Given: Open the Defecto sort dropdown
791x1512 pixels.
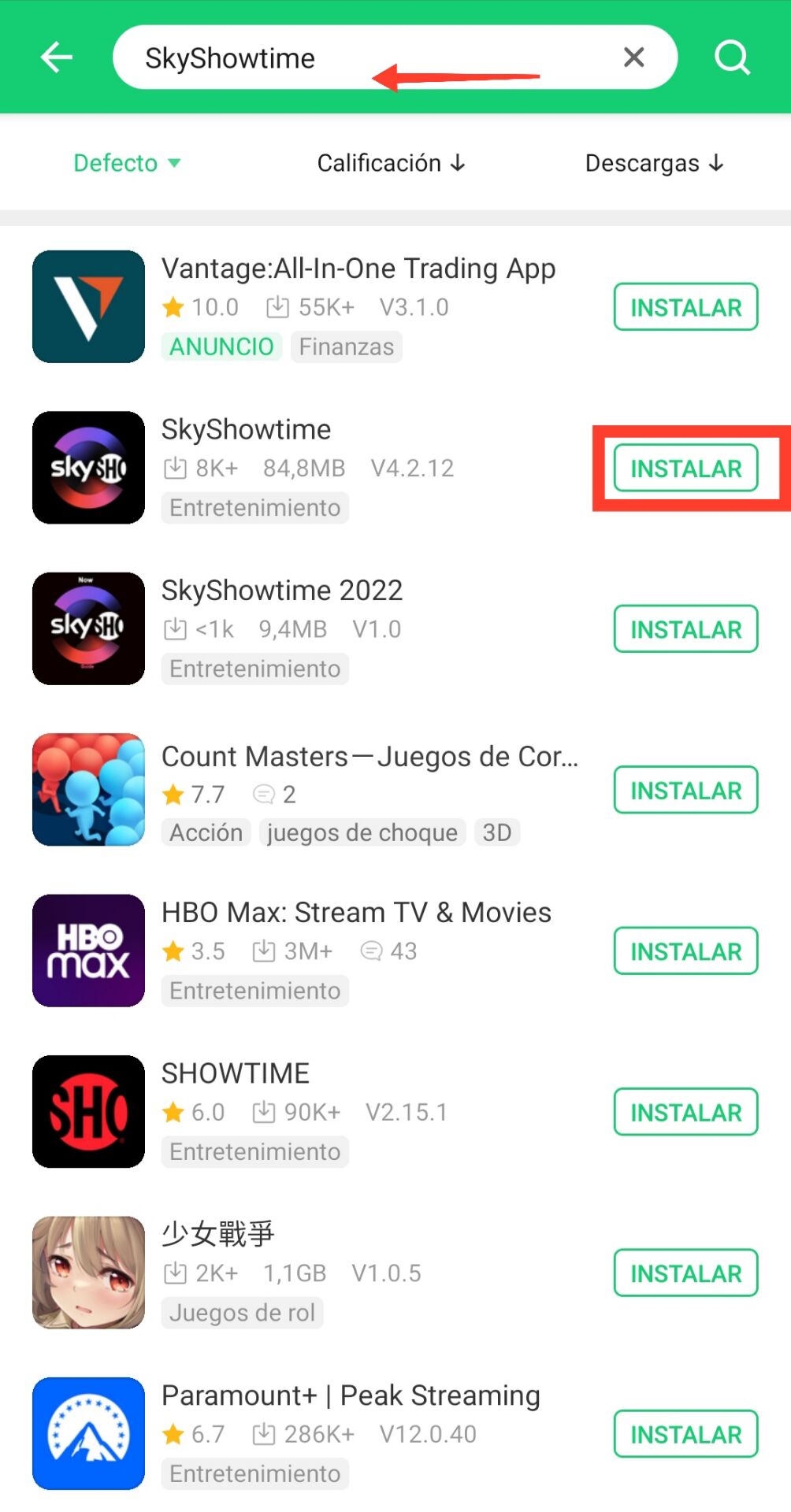Looking at the screenshot, I should [126, 163].
